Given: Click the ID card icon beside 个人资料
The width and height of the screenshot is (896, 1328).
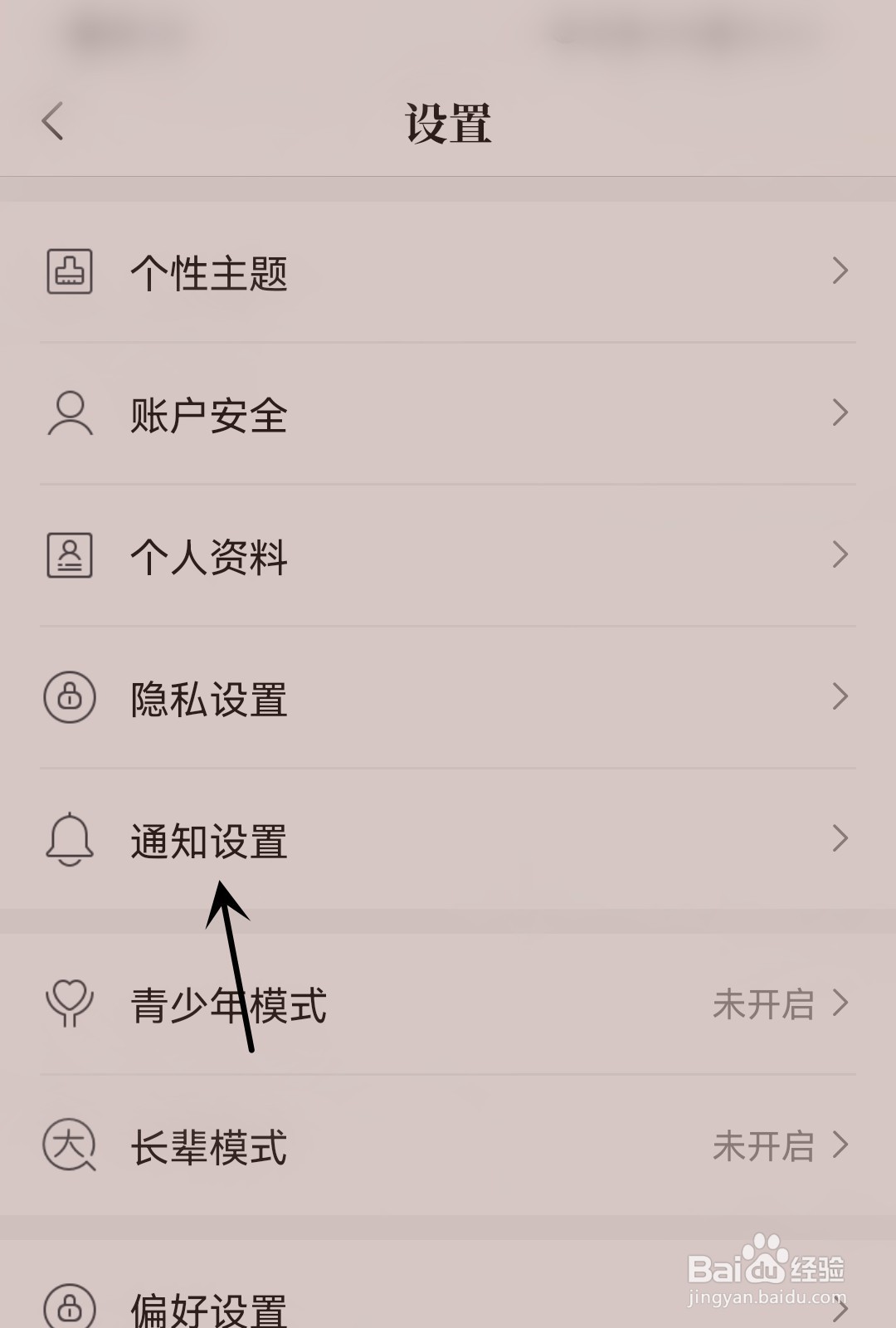Looking at the screenshot, I should [x=70, y=556].
